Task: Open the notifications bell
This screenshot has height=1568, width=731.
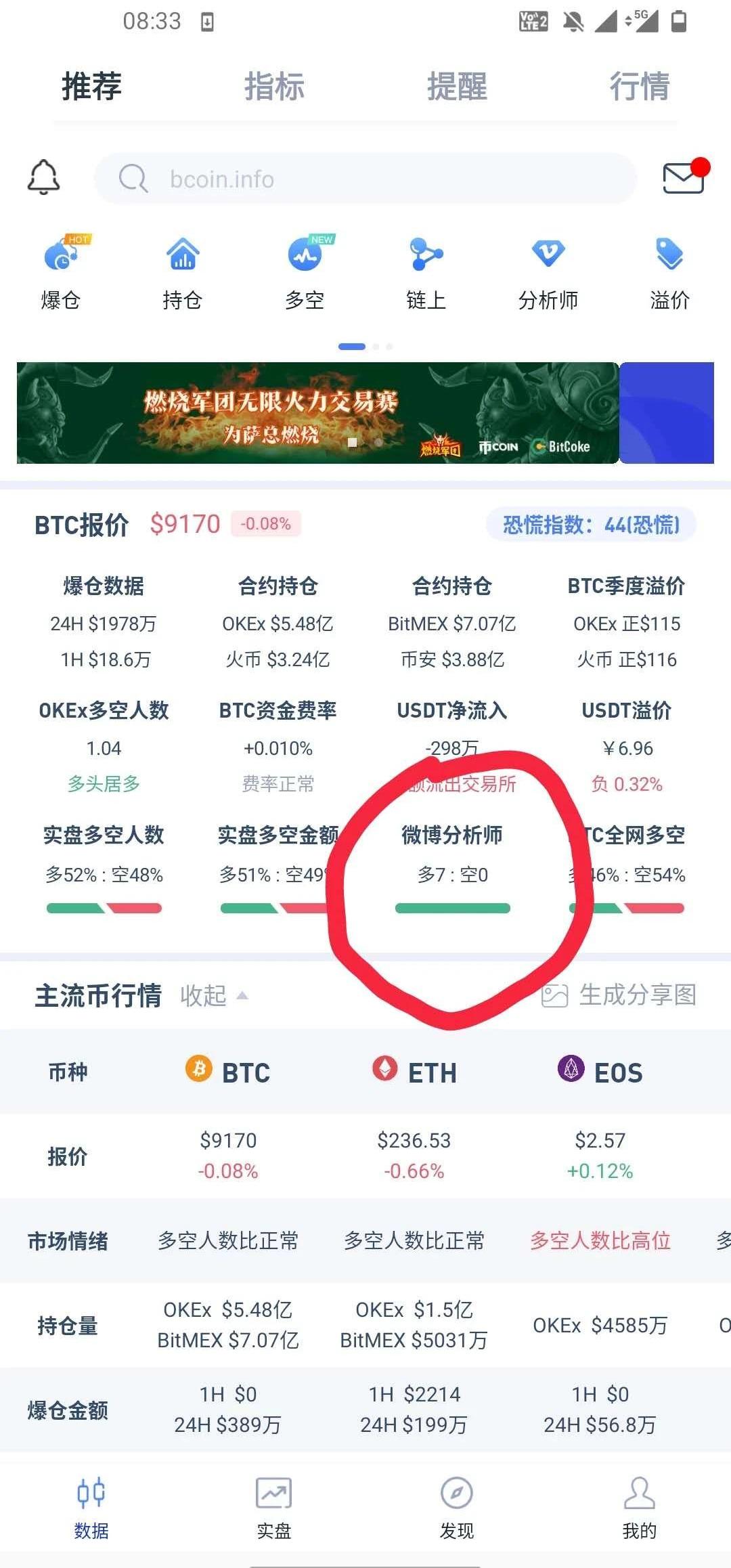Action: 43,178
